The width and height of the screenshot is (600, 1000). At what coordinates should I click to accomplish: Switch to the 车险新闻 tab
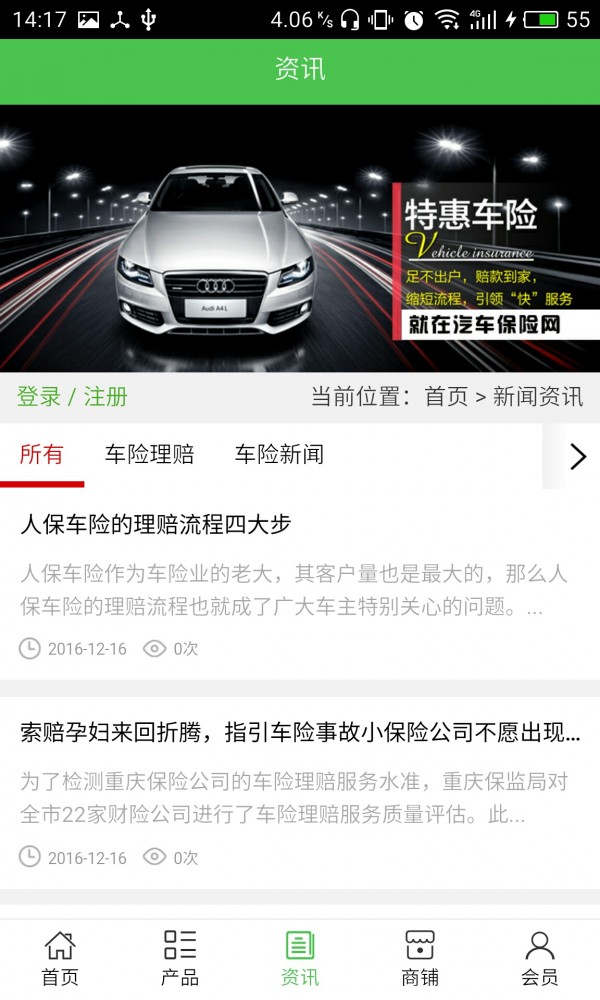279,455
